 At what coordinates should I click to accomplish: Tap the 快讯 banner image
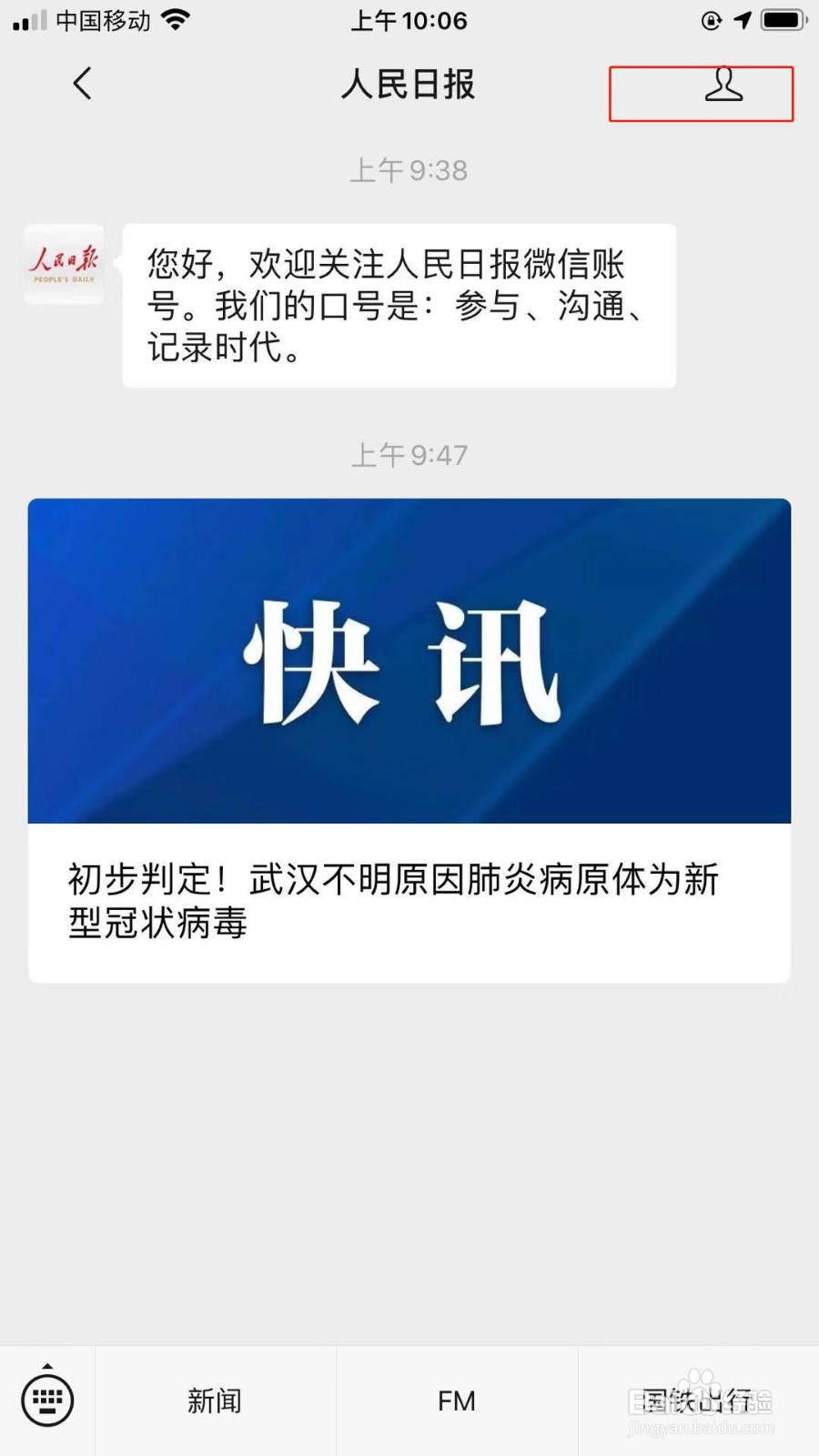409,658
